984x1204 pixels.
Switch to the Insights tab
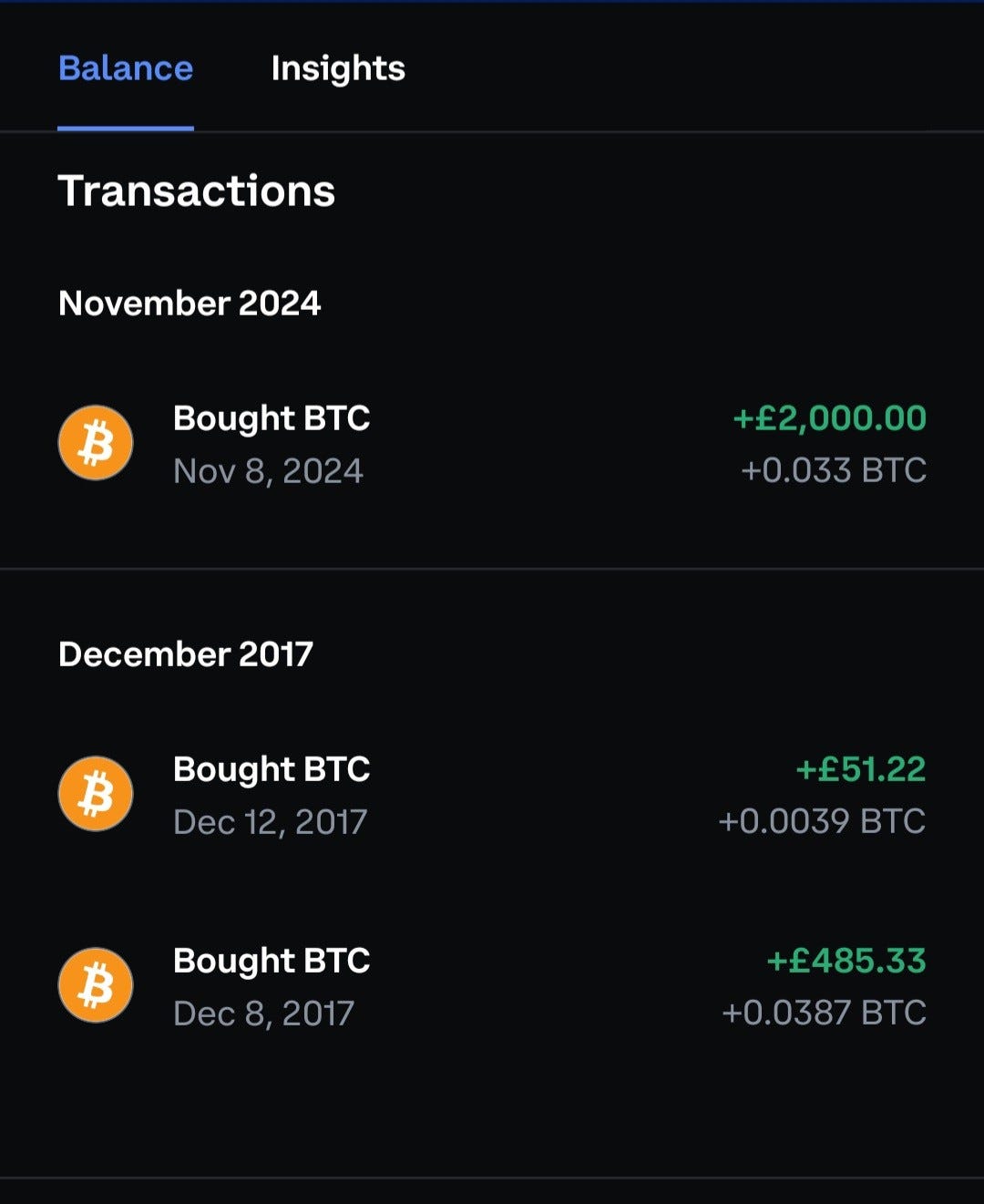click(x=338, y=69)
